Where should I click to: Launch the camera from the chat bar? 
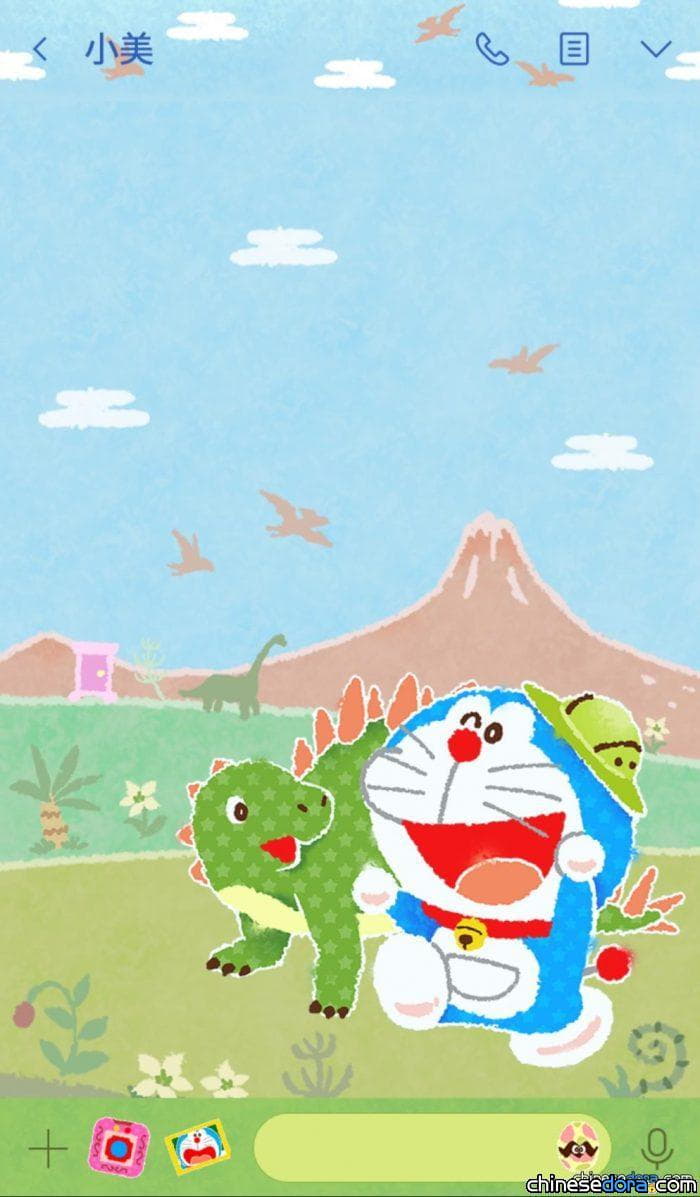point(119,1147)
